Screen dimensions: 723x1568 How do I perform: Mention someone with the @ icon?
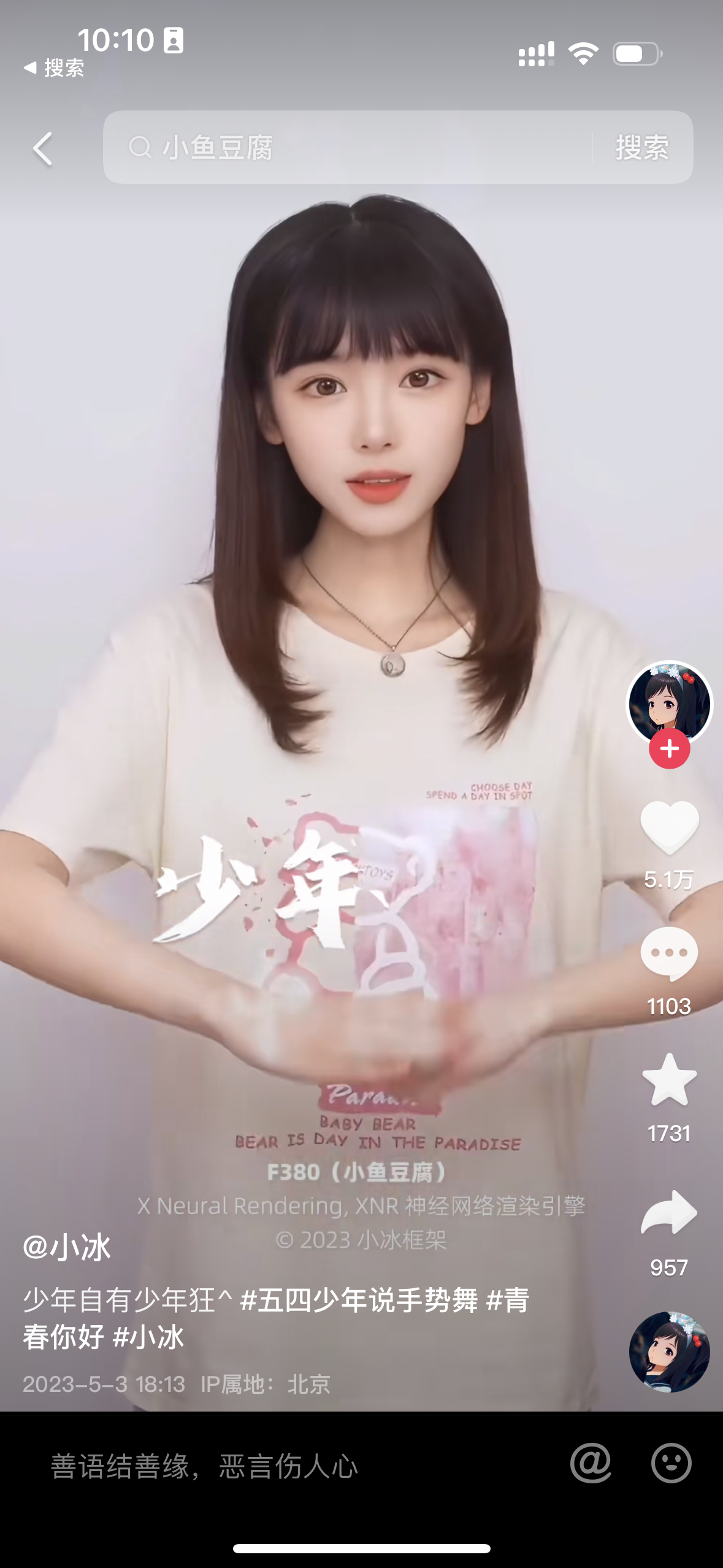click(x=591, y=1463)
